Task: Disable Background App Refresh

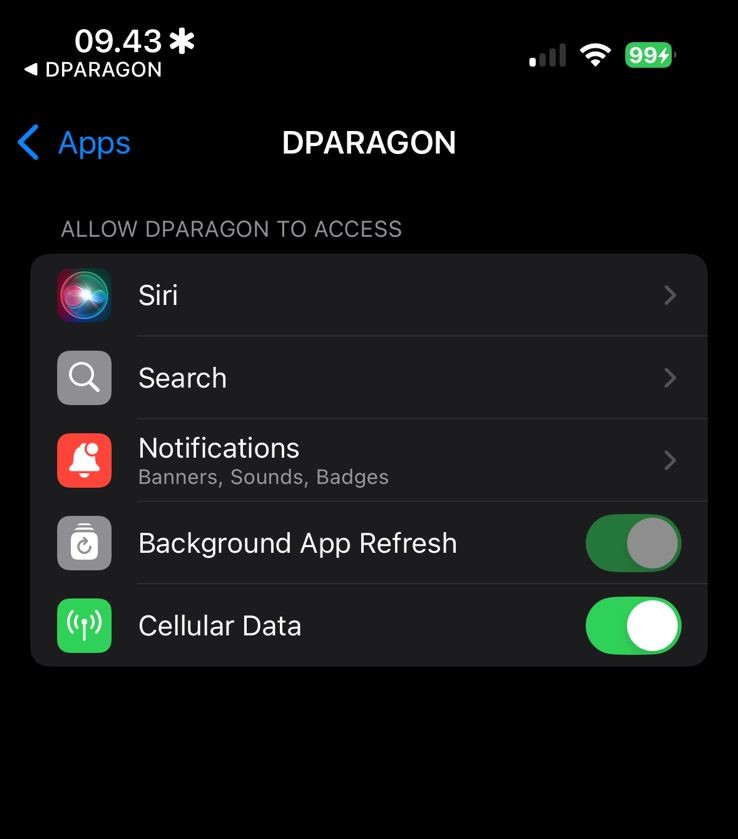Action: pyautogui.click(x=634, y=543)
